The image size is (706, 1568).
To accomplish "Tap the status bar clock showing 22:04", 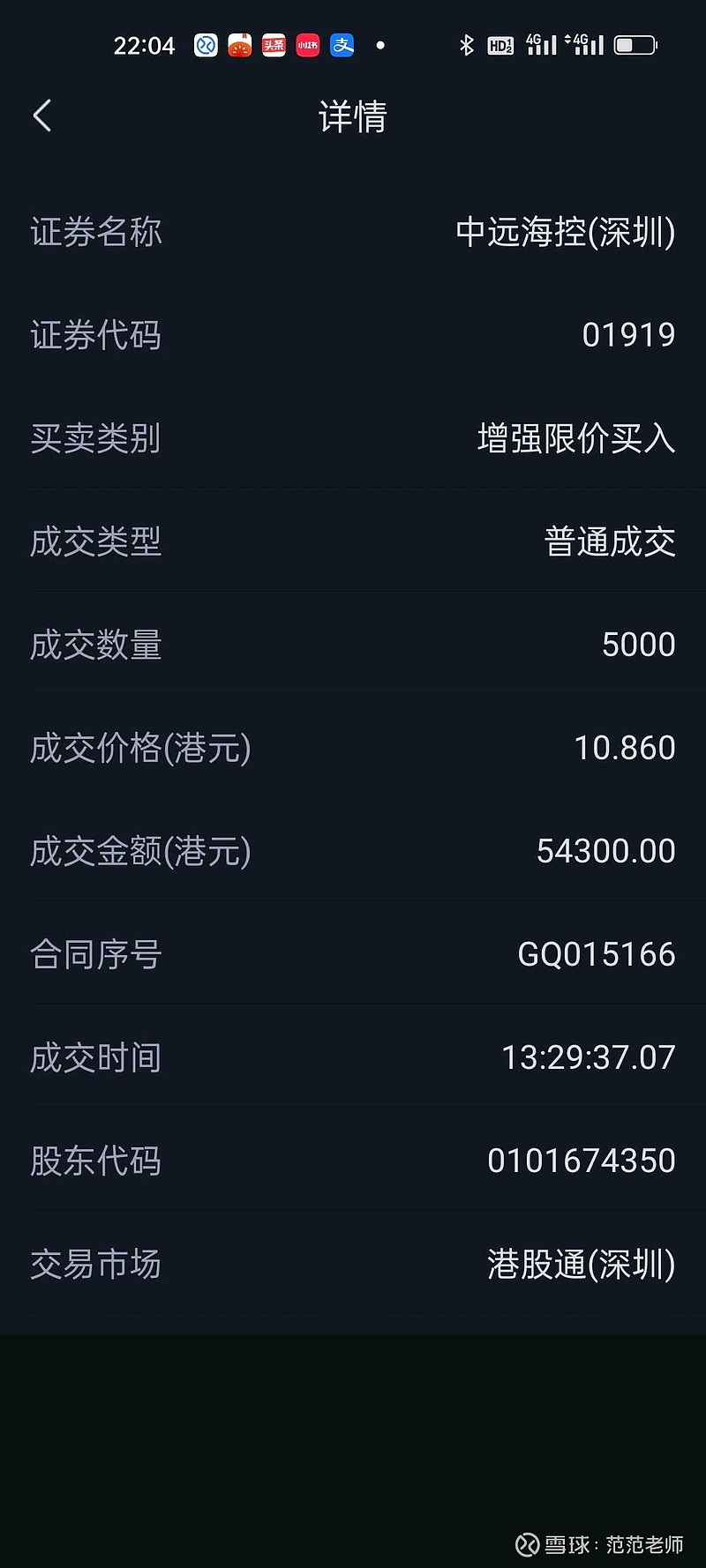I will (x=144, y=45).
